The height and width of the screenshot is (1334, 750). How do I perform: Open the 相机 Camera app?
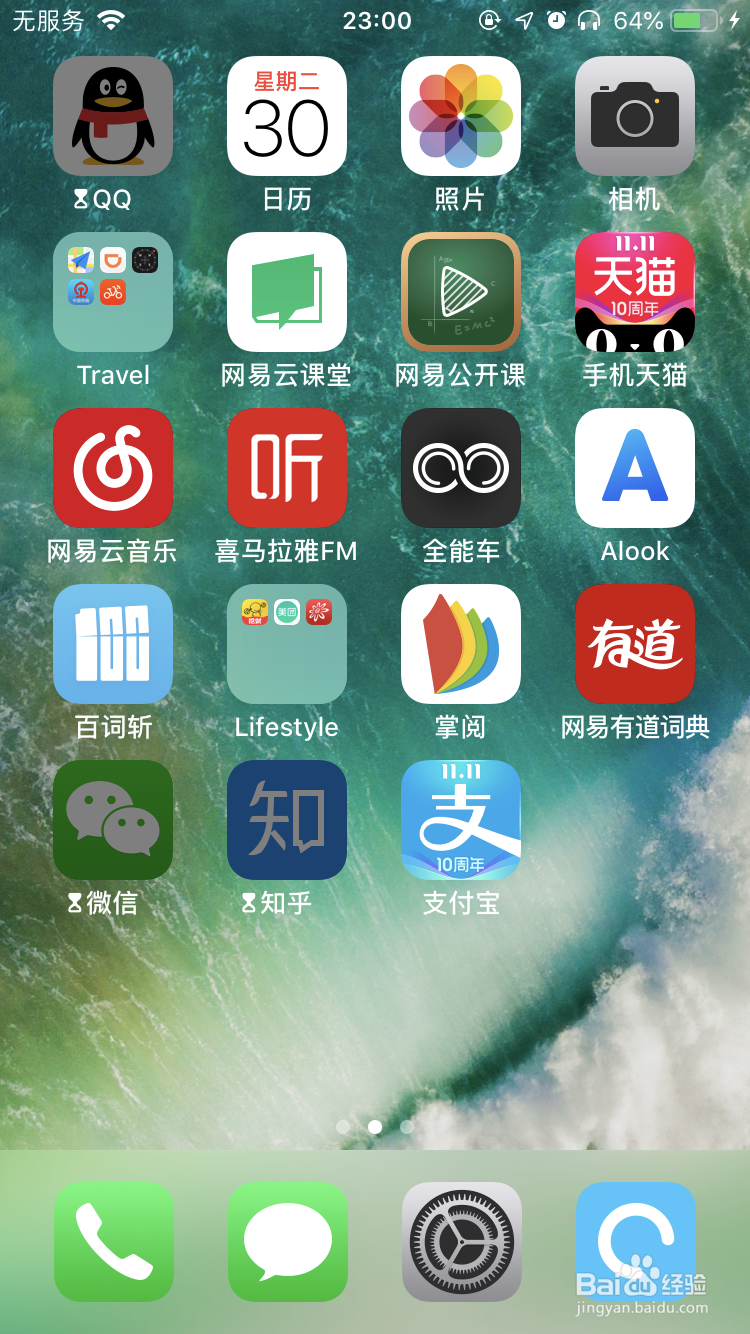(x=635, y=116)
